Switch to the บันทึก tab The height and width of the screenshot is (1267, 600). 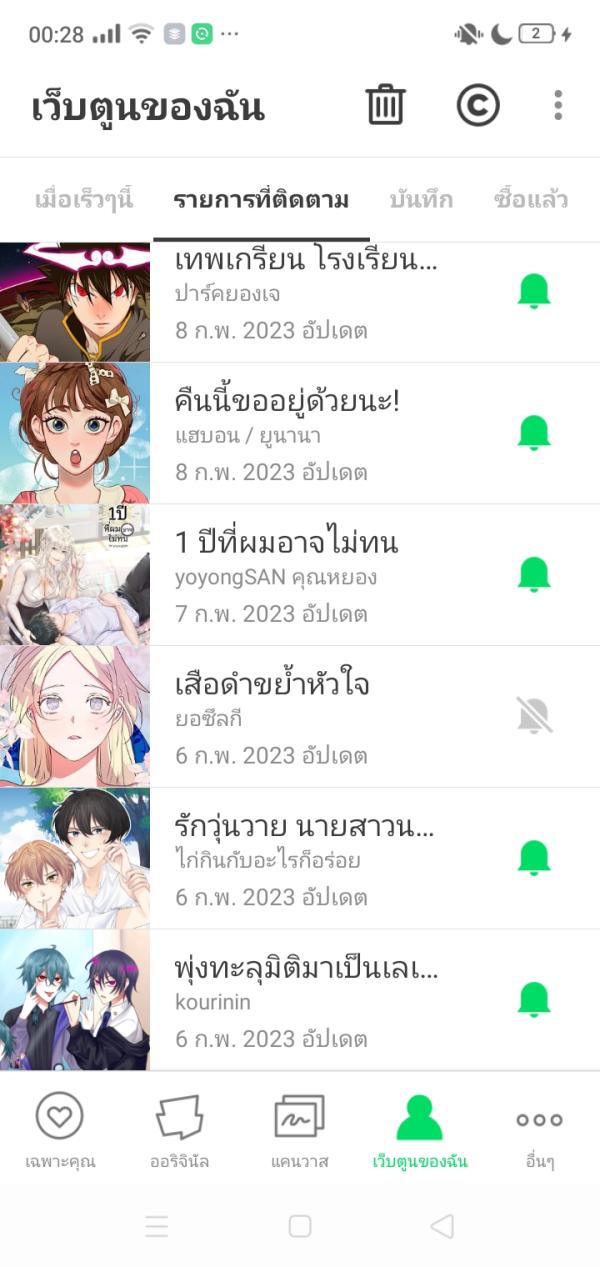click(x=421, y=199)
